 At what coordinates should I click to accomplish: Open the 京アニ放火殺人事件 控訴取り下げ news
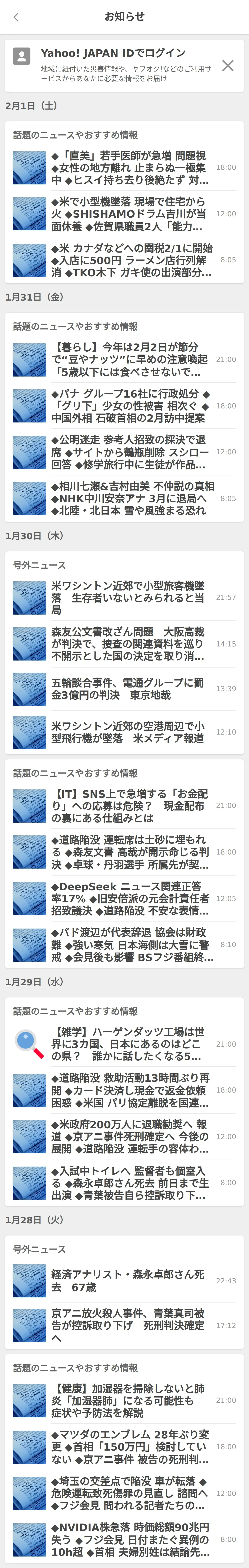(124, 1325)
